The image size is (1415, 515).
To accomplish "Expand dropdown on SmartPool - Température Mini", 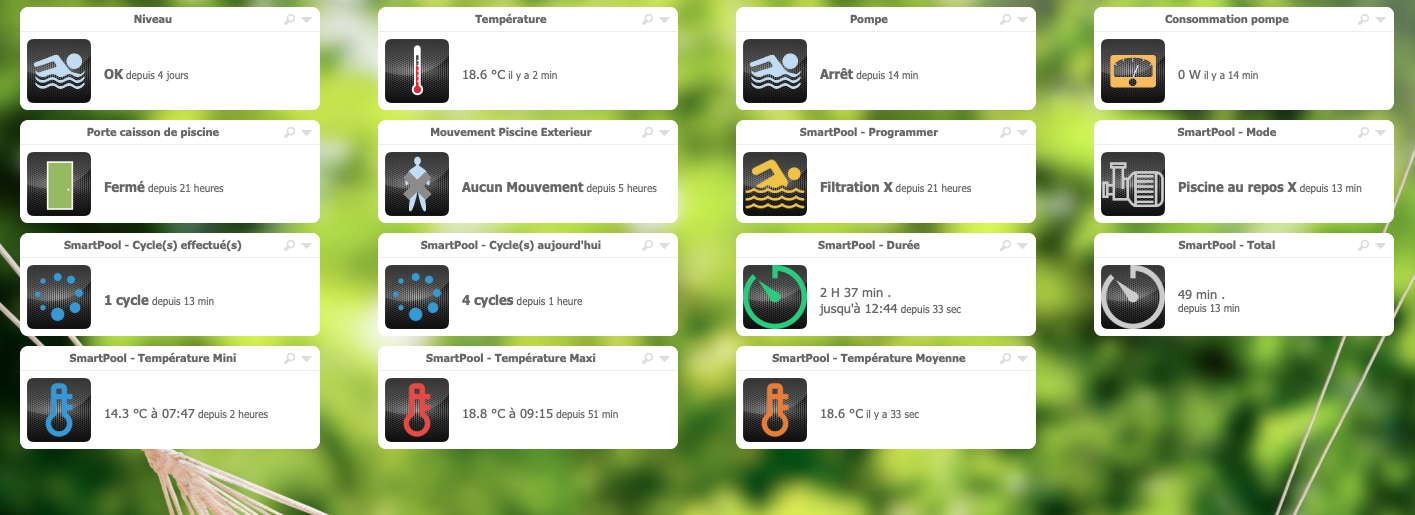I will pos(306,358).
